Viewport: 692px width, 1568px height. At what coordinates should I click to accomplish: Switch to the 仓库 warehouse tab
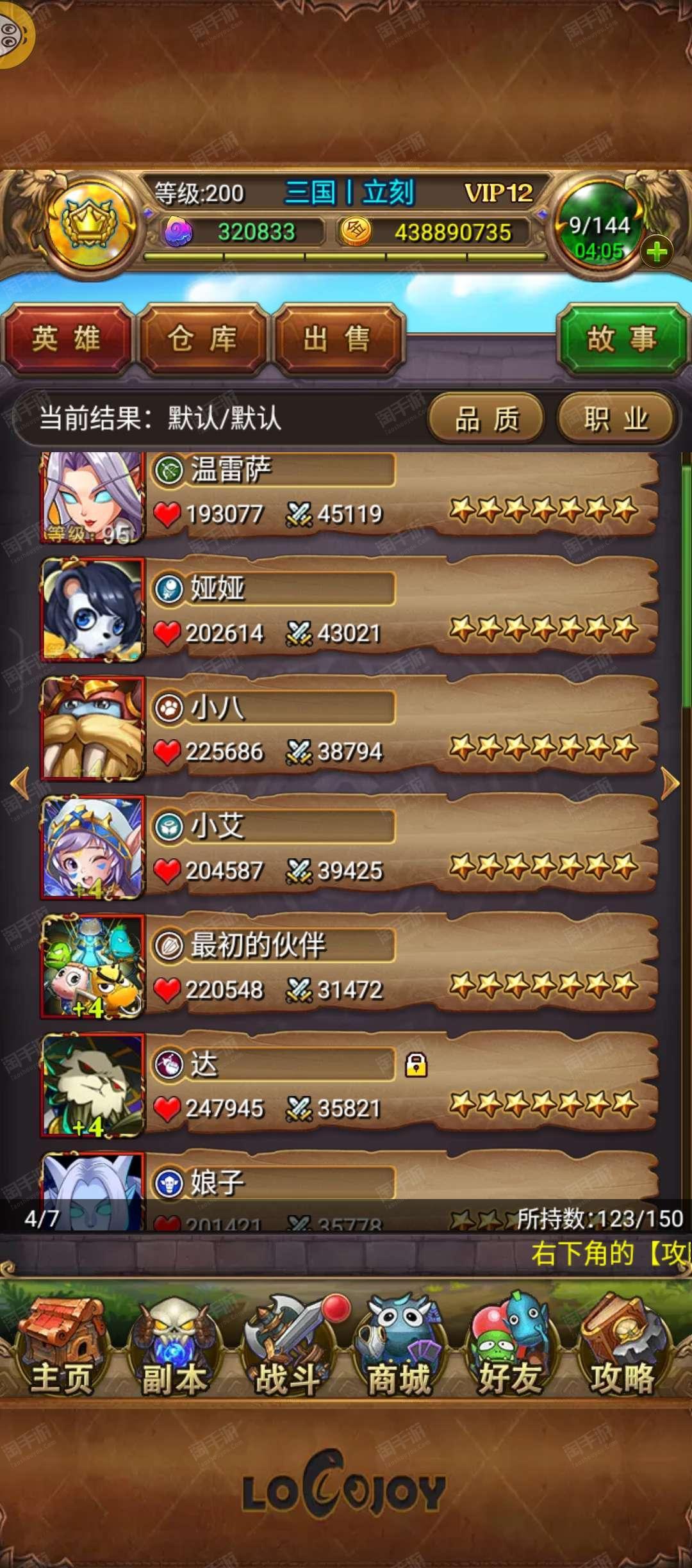[202, 338]
